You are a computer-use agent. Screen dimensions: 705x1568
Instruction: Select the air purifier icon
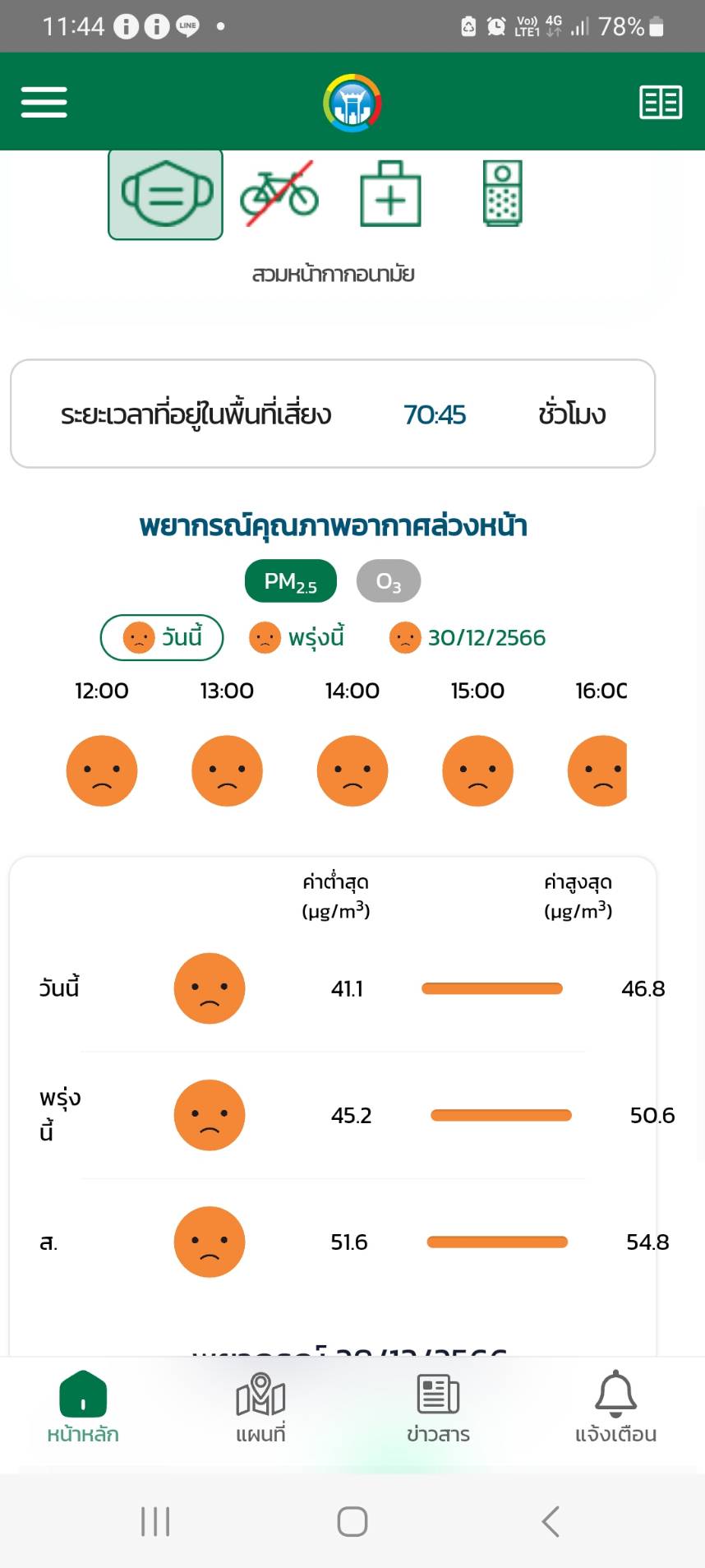(502, 195)
